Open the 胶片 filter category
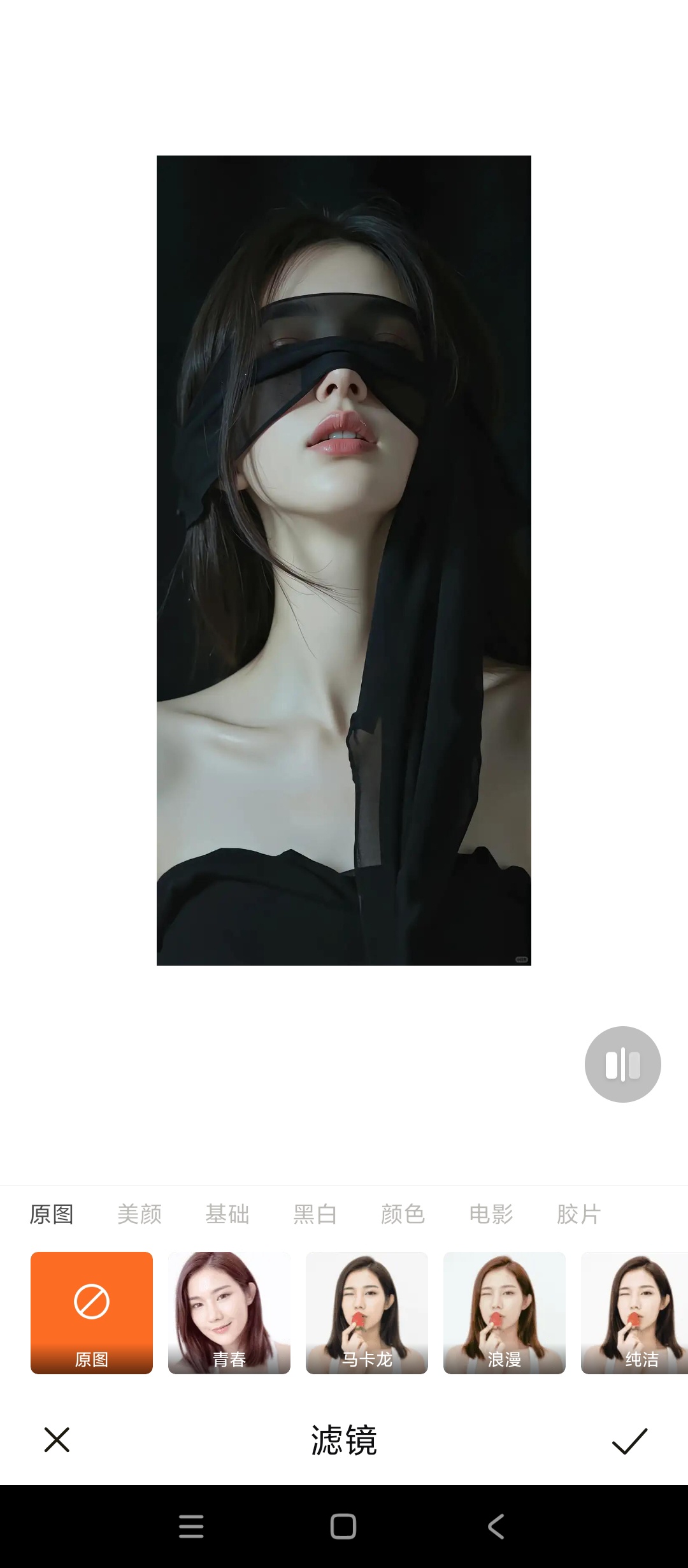Screen dimensions: 688x1568 (x=578, y=1214)
